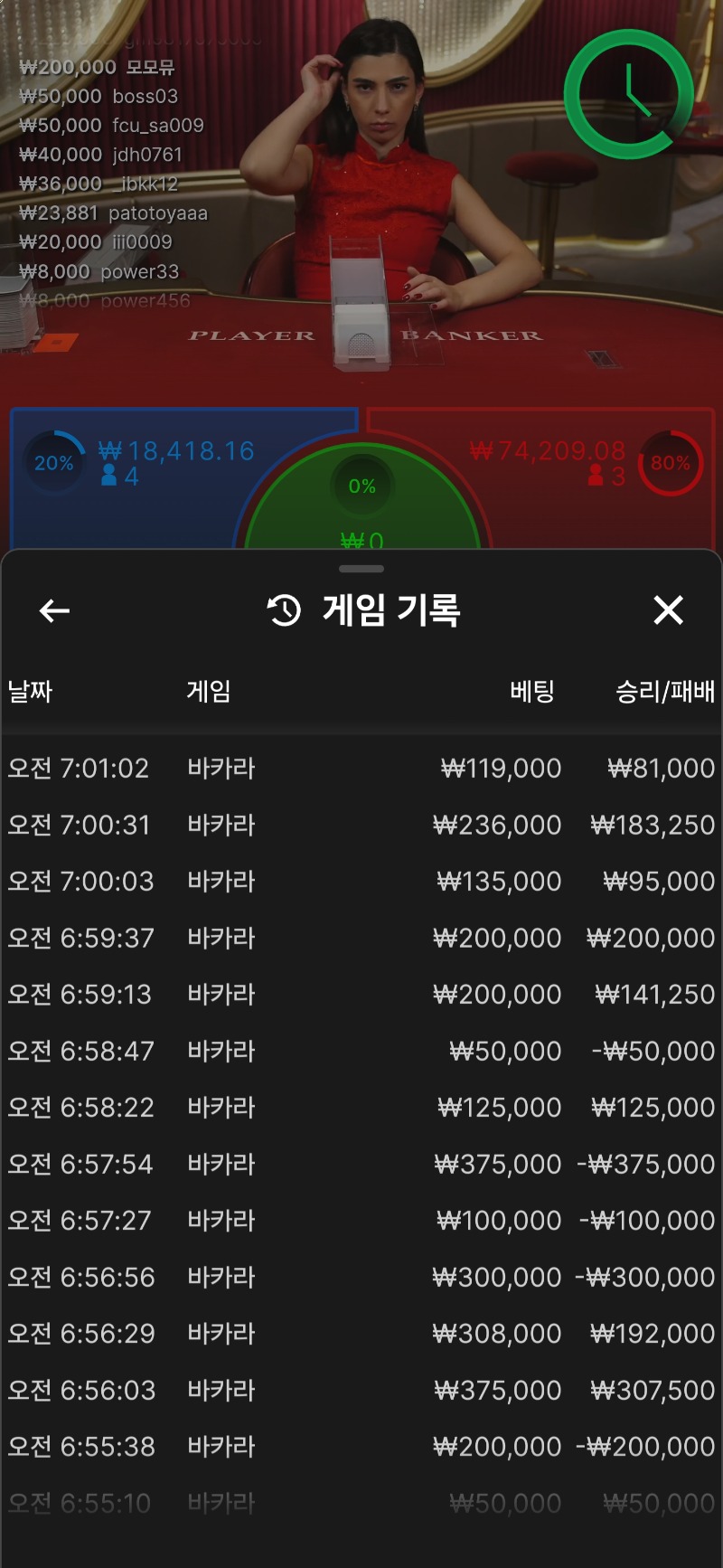Open the 오전 6:56:03 history row
Screen dimensions: 723x1568
click(361, 1390)
